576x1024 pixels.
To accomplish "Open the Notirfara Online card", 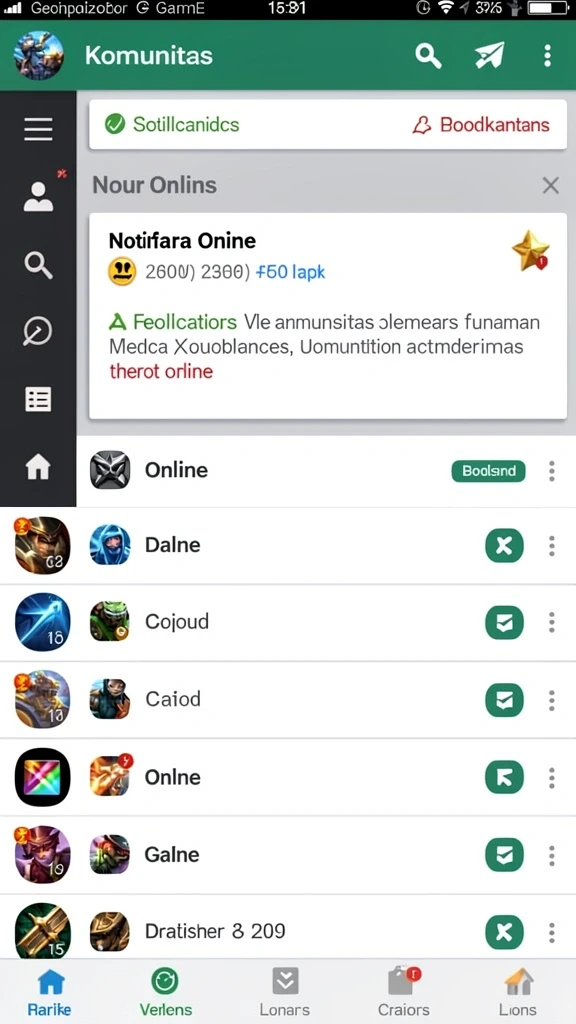I will pos(328,315).
